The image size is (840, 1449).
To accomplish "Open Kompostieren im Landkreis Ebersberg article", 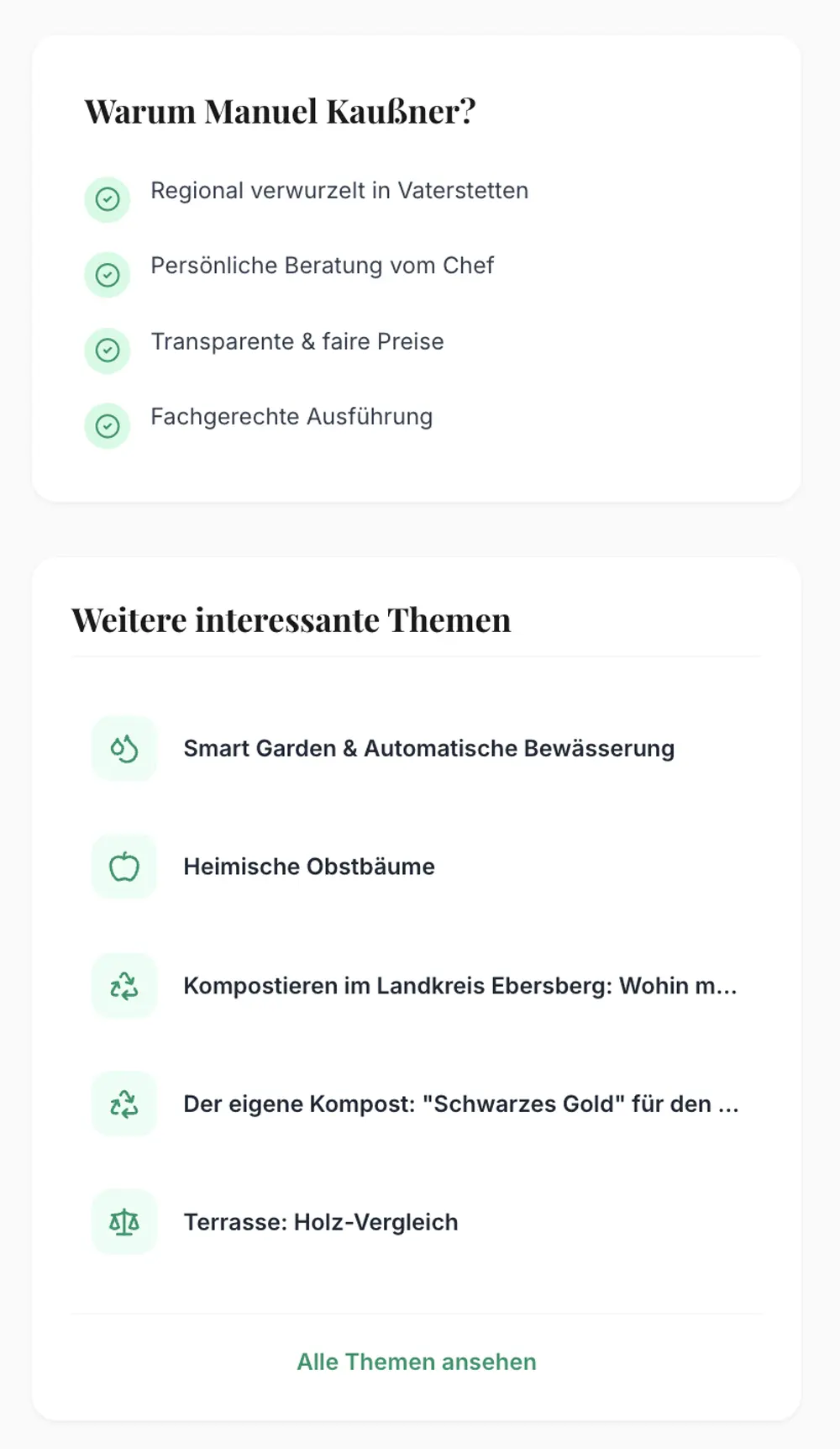I will (459, 986).
